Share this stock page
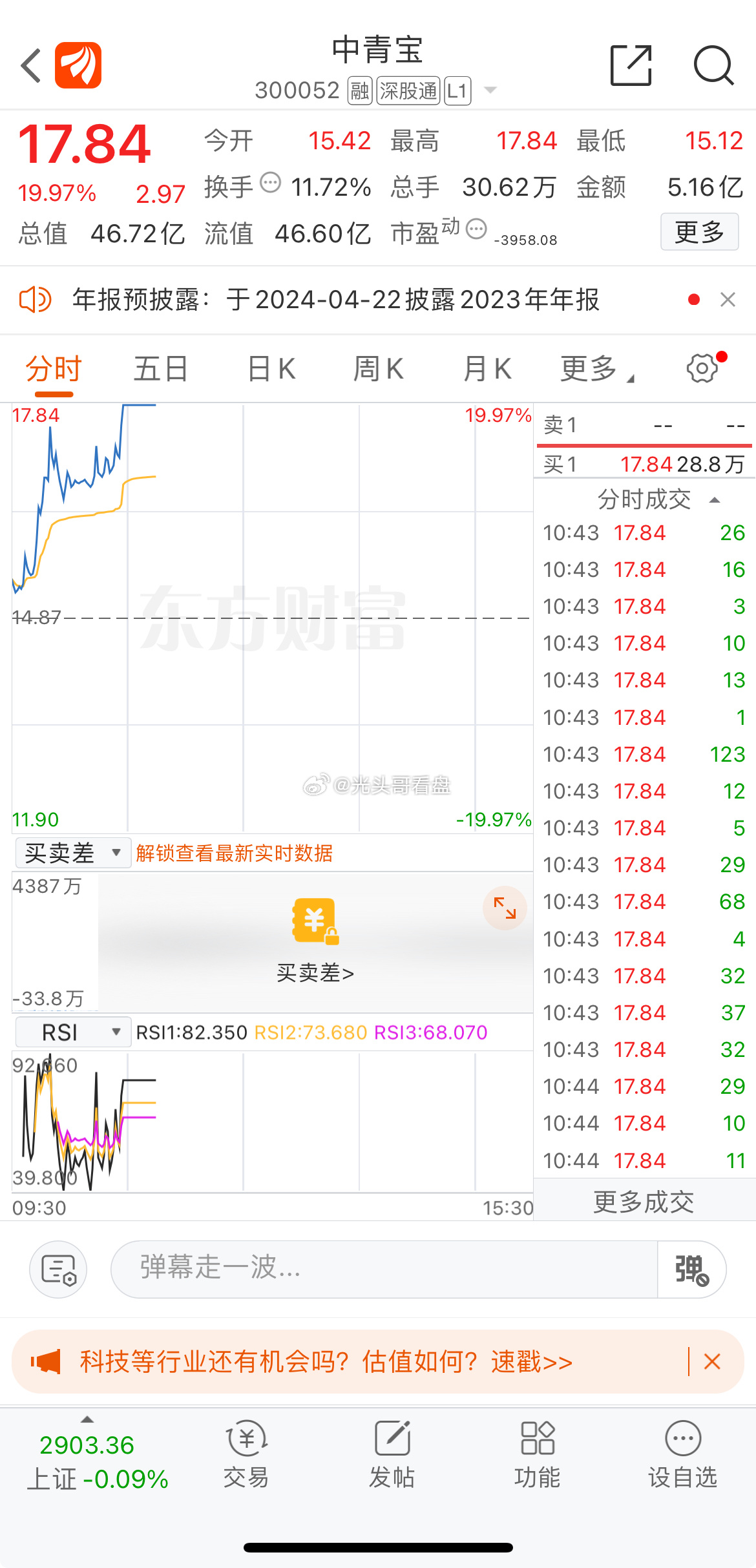756x1568 pixels. coord(631,65)
